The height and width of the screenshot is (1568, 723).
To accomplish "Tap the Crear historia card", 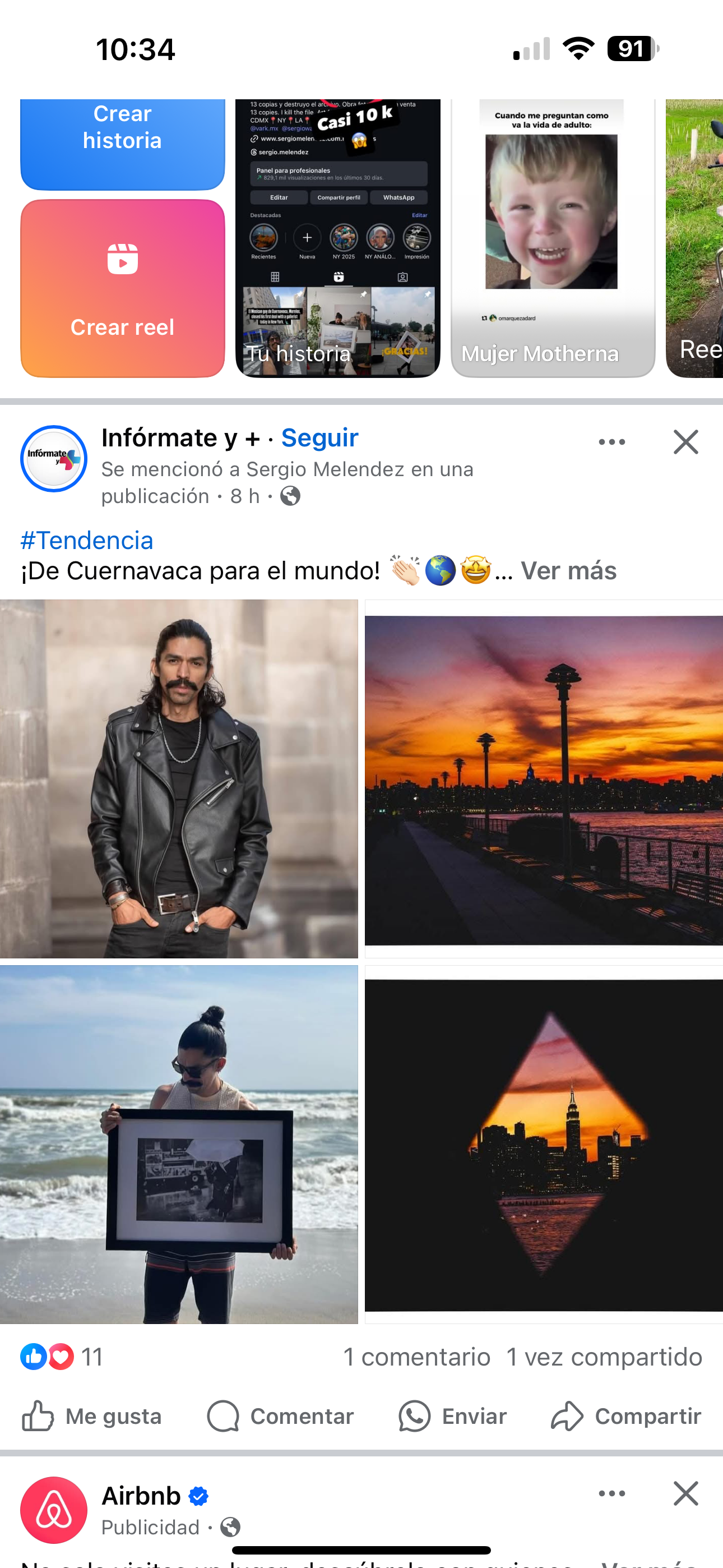I will click(x=122, y=142).
